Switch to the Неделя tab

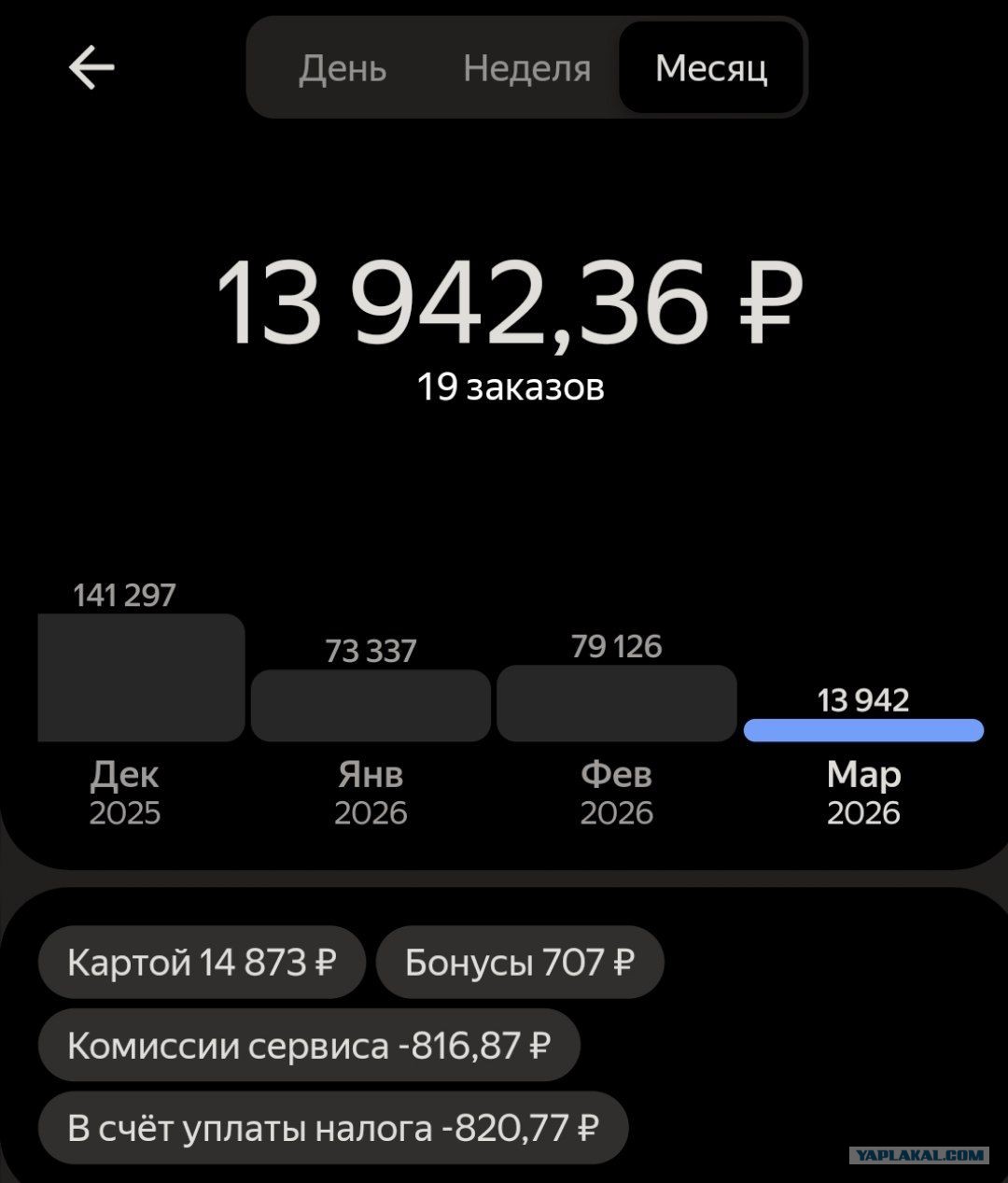(526, 69)
